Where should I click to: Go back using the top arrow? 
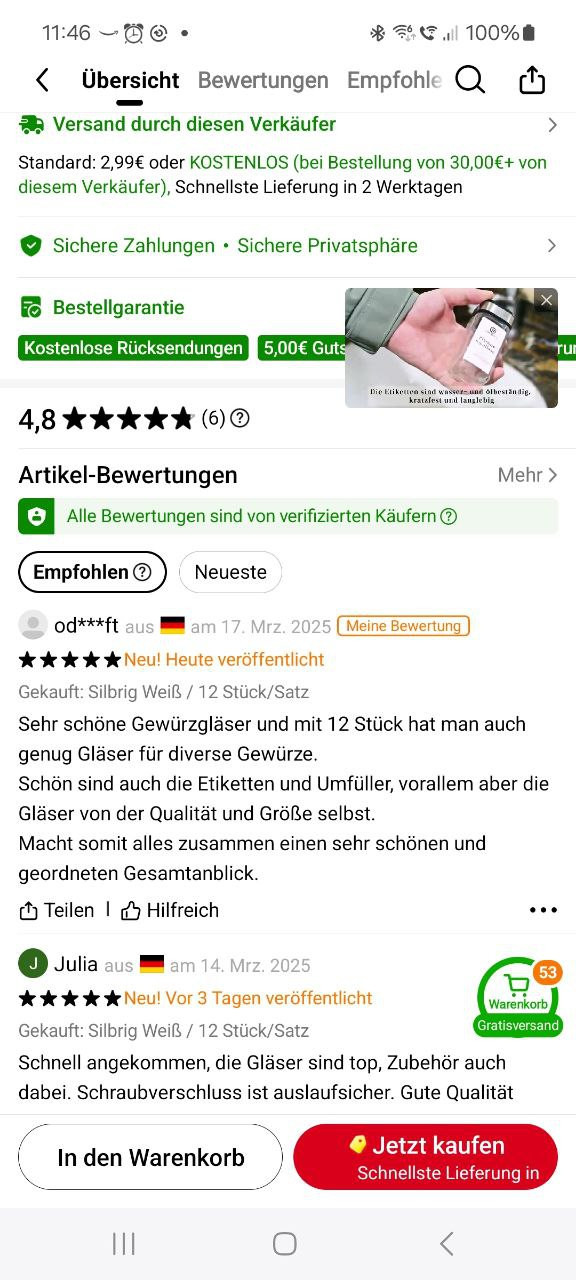42,80
